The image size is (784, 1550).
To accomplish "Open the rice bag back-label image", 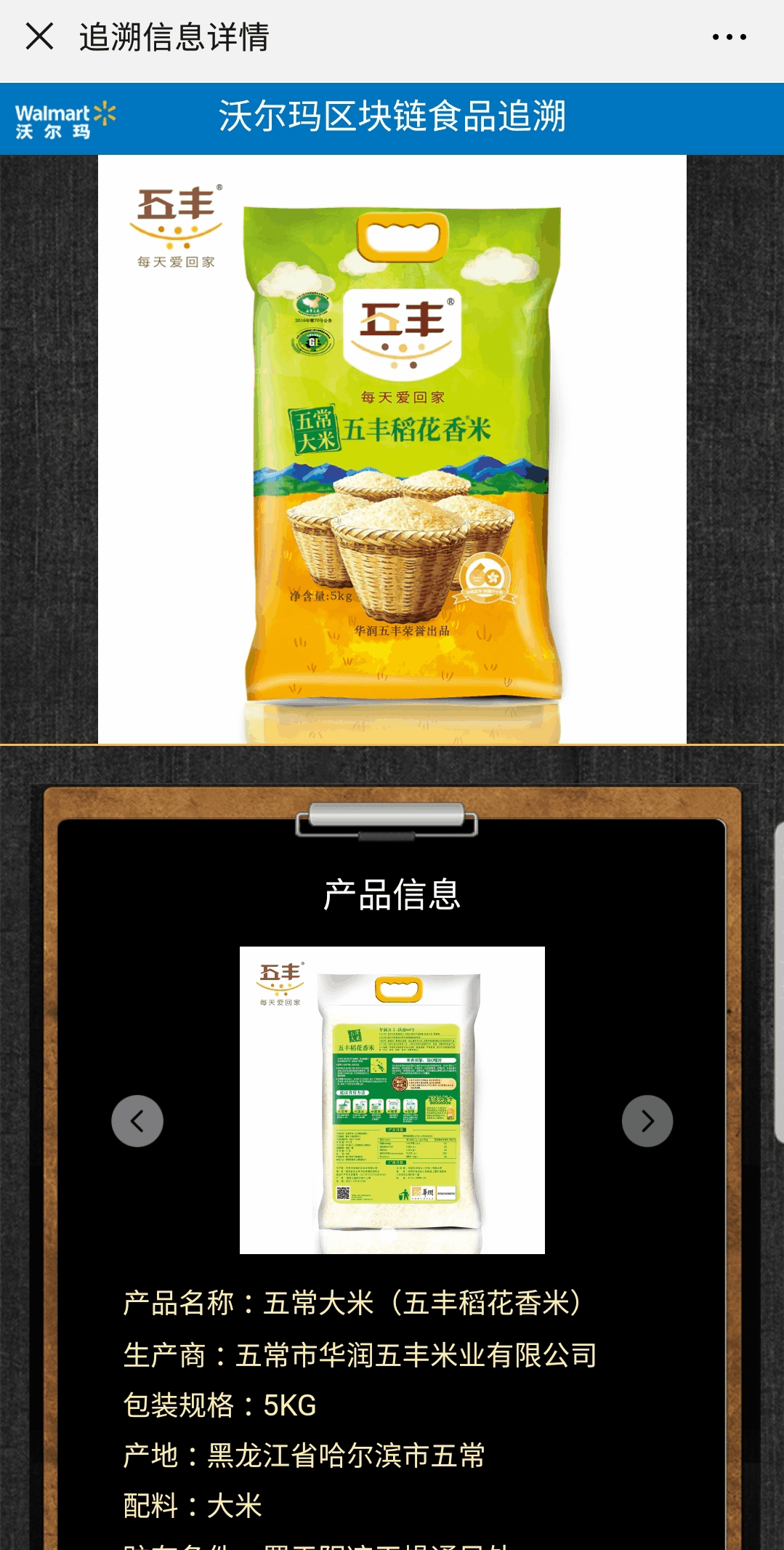I will pos(392,1099).
